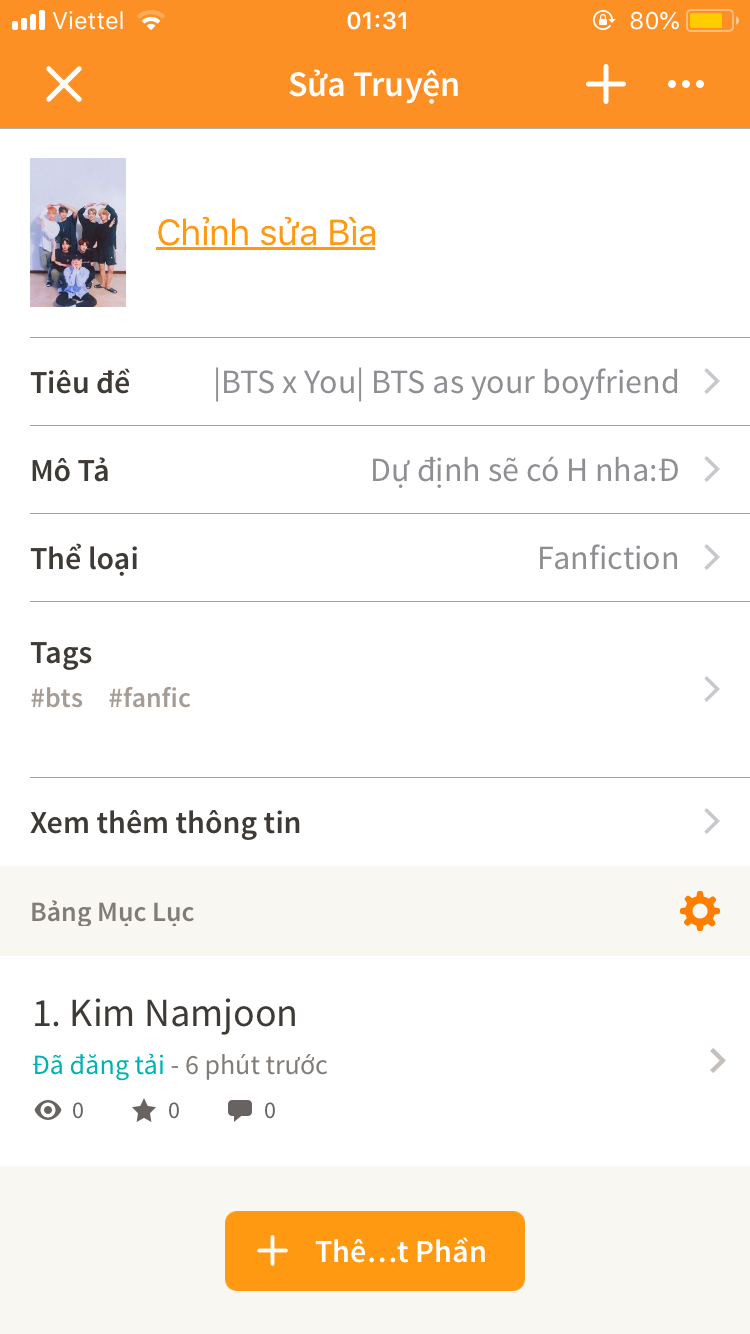Open Bảng Mục Lục settings gear

699,911
